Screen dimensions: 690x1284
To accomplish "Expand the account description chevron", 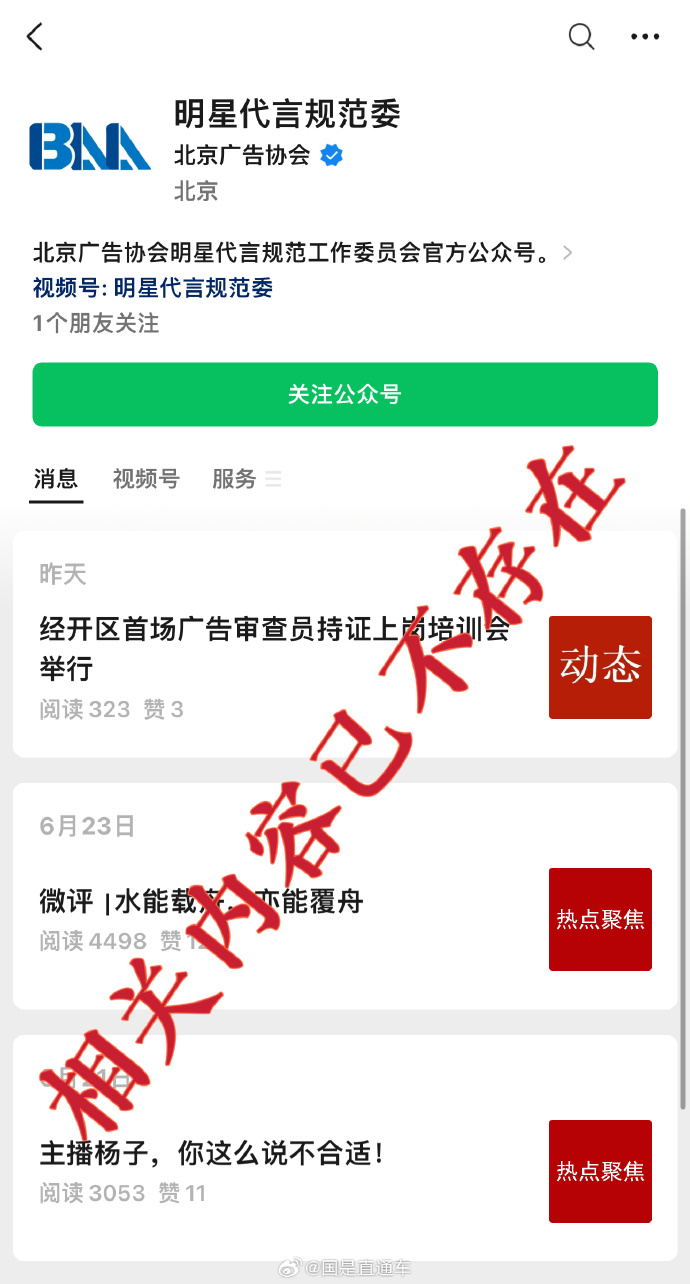I will [x=568, y=253].
